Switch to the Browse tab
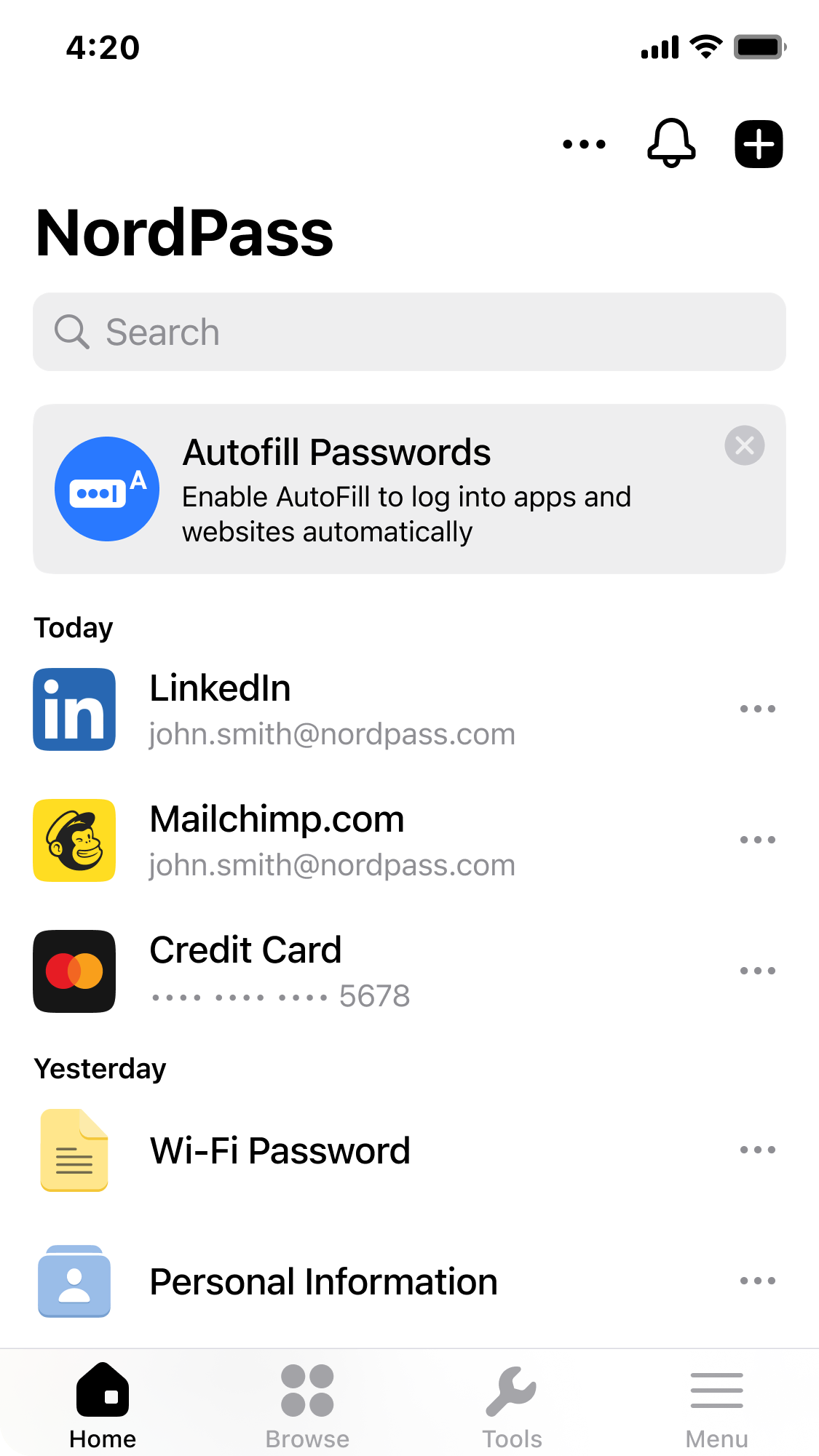 pos(307,1406)
